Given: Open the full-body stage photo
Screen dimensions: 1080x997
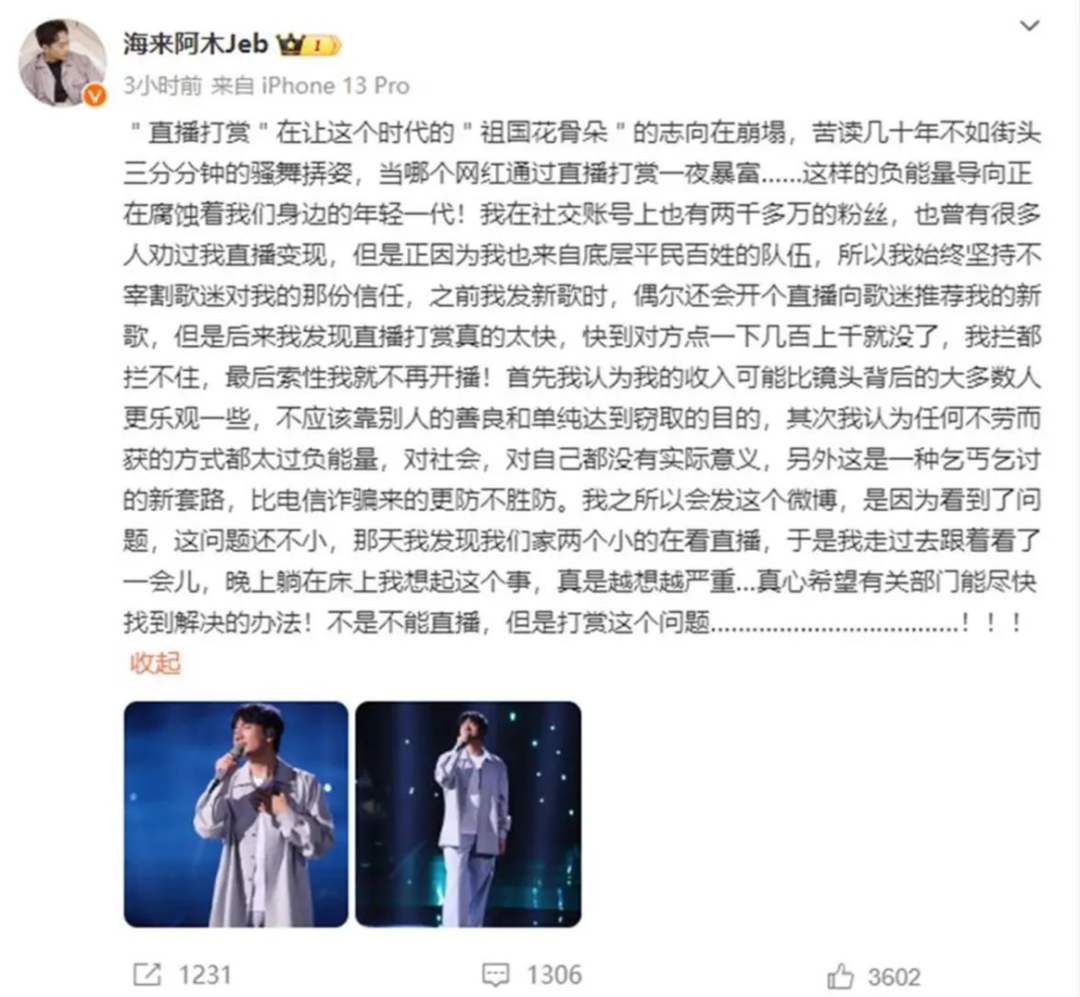Looking at the screenshot, I should (x=468, y=813).
